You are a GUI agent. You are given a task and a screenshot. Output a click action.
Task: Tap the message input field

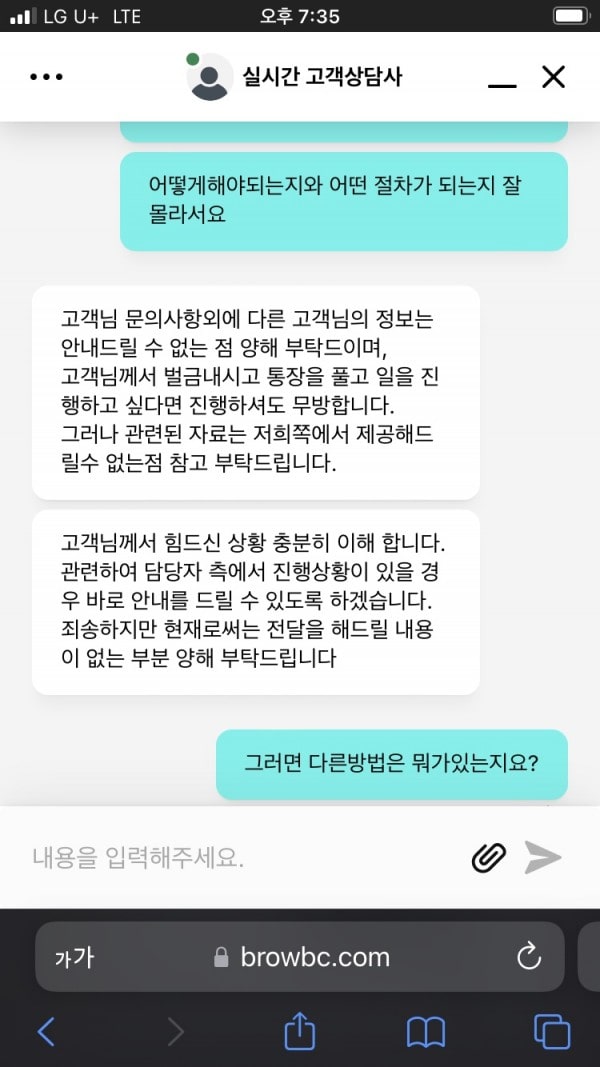tap(240, 857)
